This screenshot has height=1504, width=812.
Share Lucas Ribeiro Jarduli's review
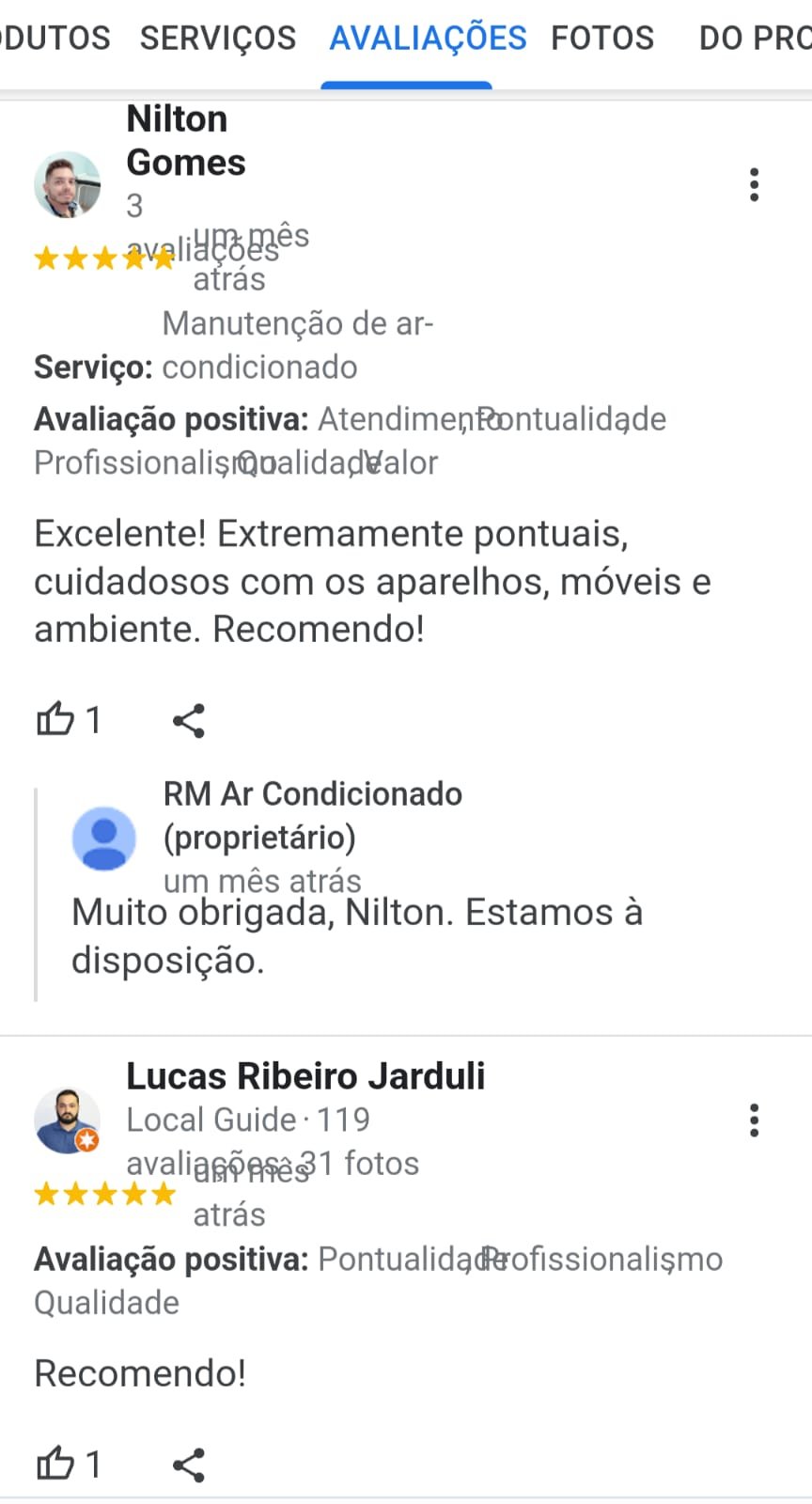click(189, 1465)
